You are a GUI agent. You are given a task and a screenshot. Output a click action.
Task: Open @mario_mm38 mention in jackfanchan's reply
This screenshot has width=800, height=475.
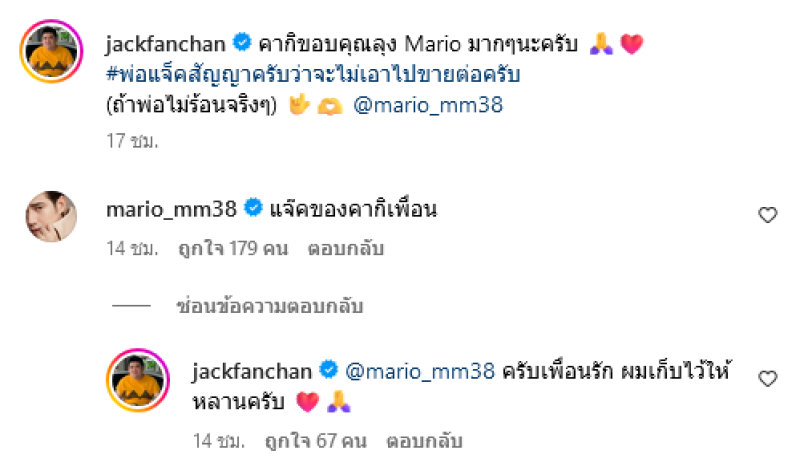[420, 371]
